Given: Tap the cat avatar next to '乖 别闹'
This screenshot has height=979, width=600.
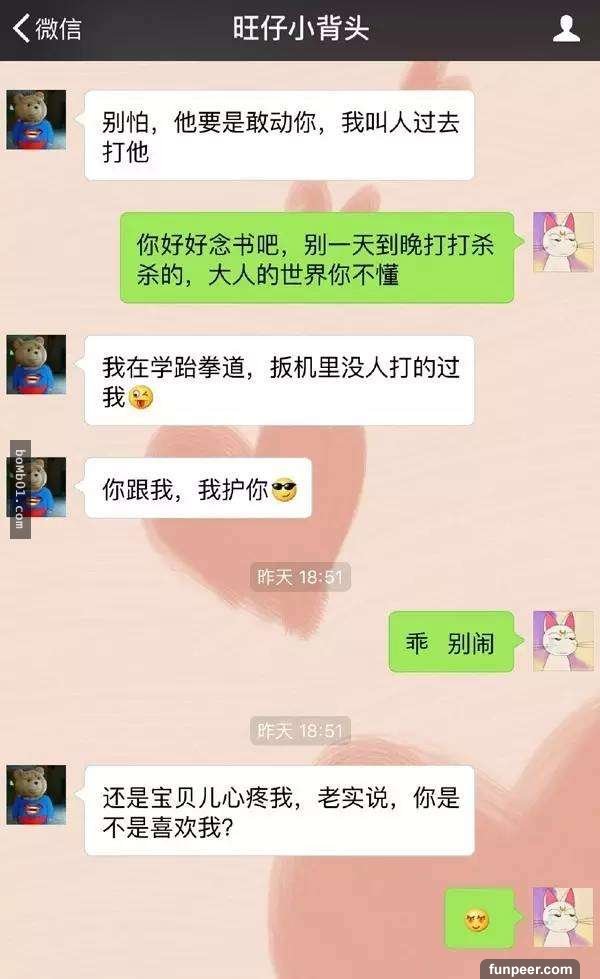Looking at the screenshot, I should [562, 641].
